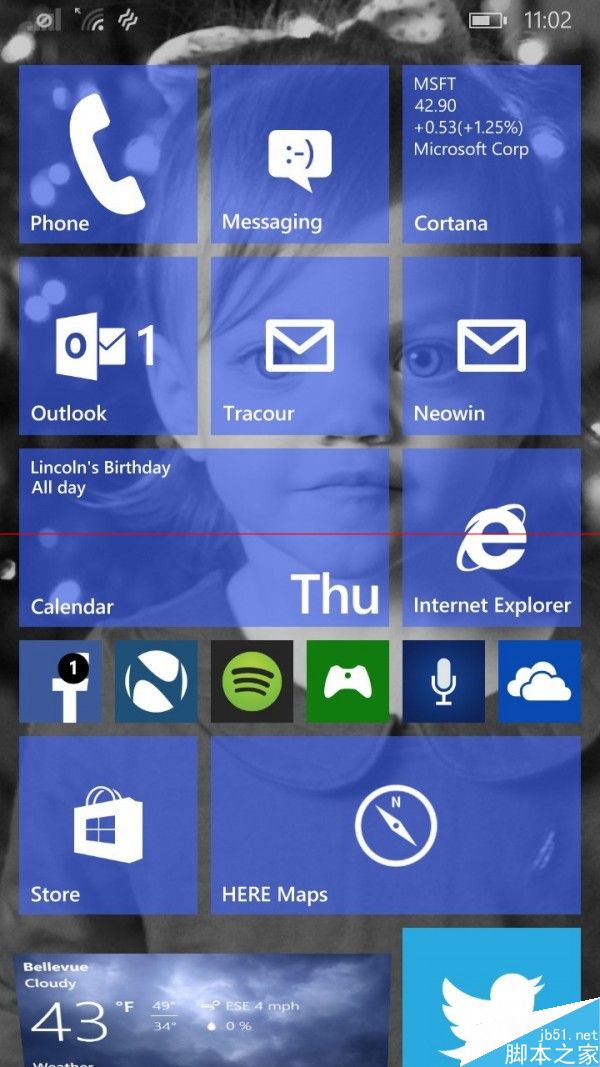Image resolution: width=600 pixels, height=1067 pixels.
Task: Open the Phone tile
Action: 108,154
